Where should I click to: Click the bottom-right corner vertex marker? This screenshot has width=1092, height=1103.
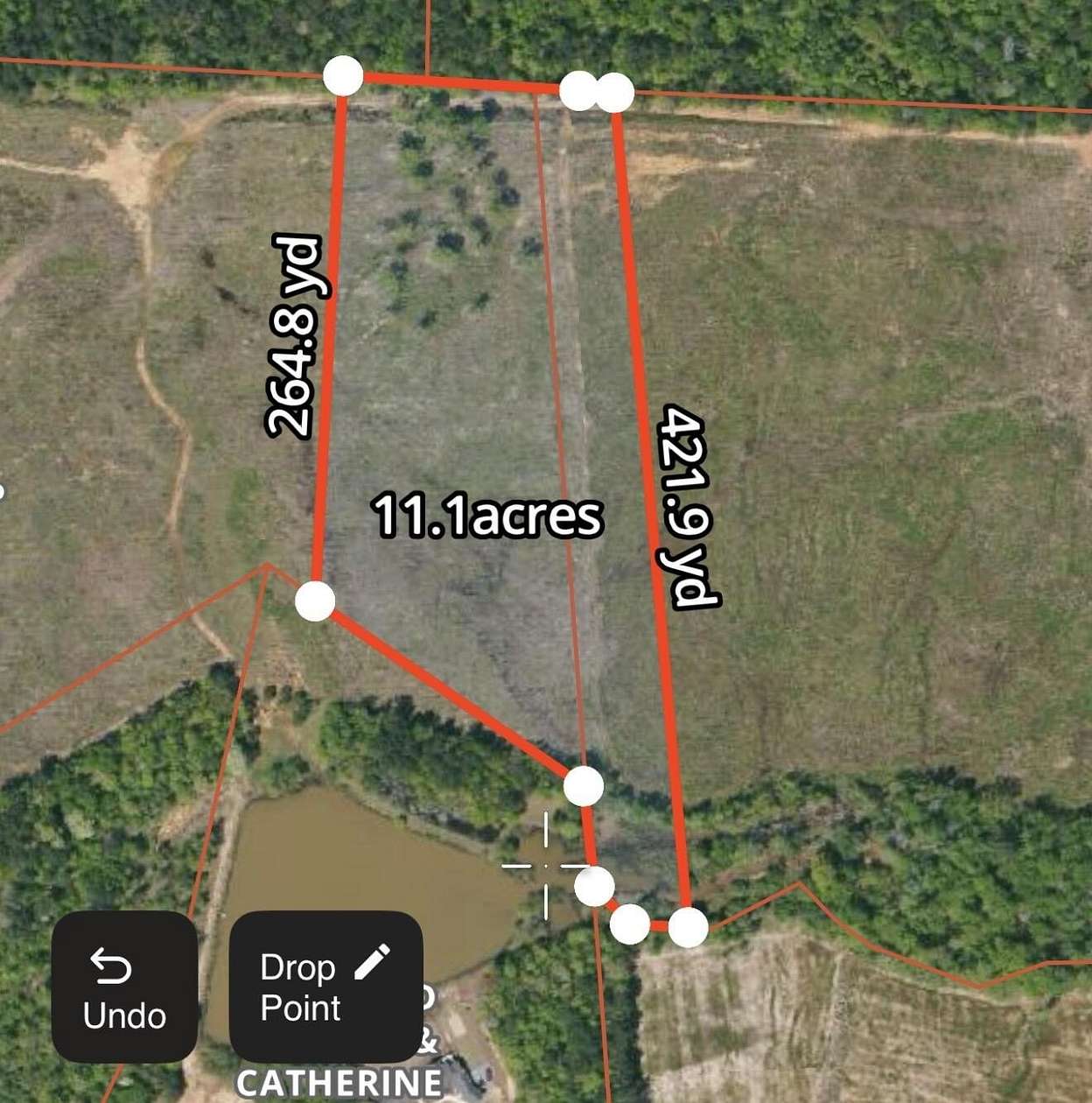click(688, 925)
